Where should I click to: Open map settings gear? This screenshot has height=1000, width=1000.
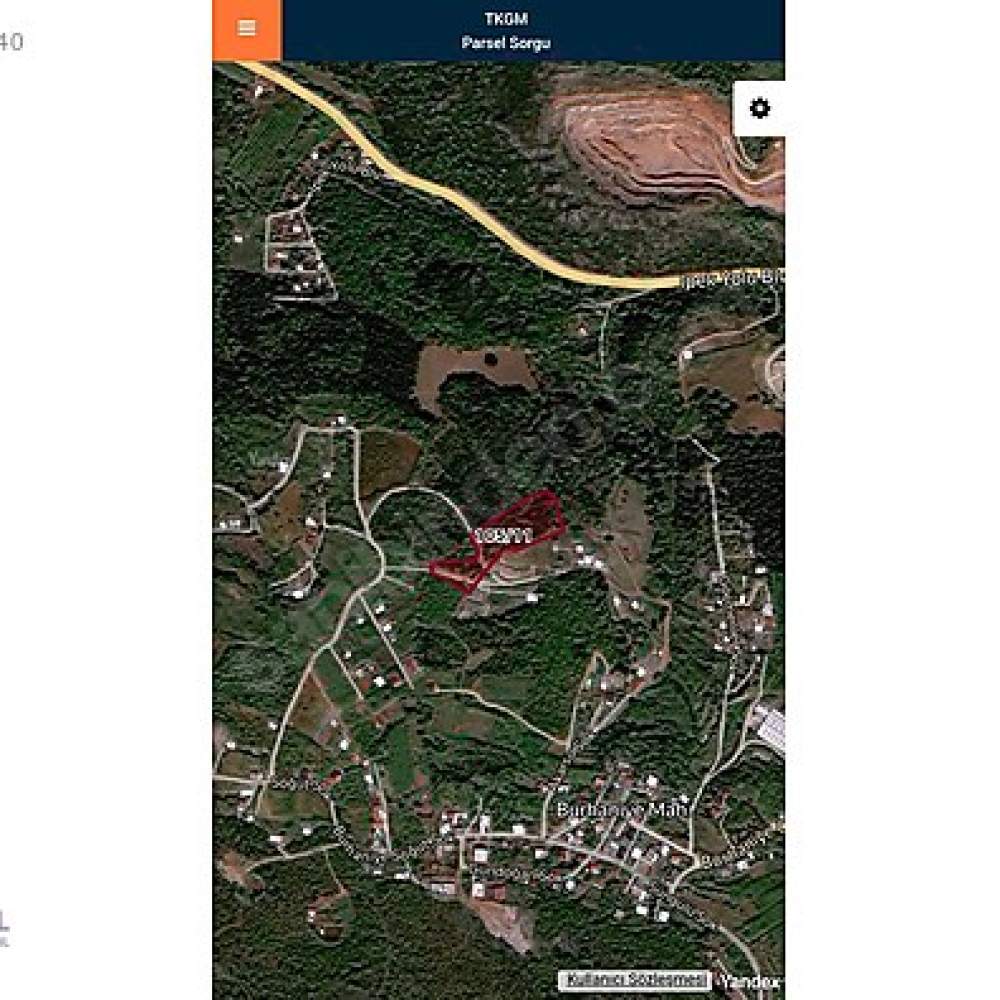pyautogui.click(x=760, y=108)
